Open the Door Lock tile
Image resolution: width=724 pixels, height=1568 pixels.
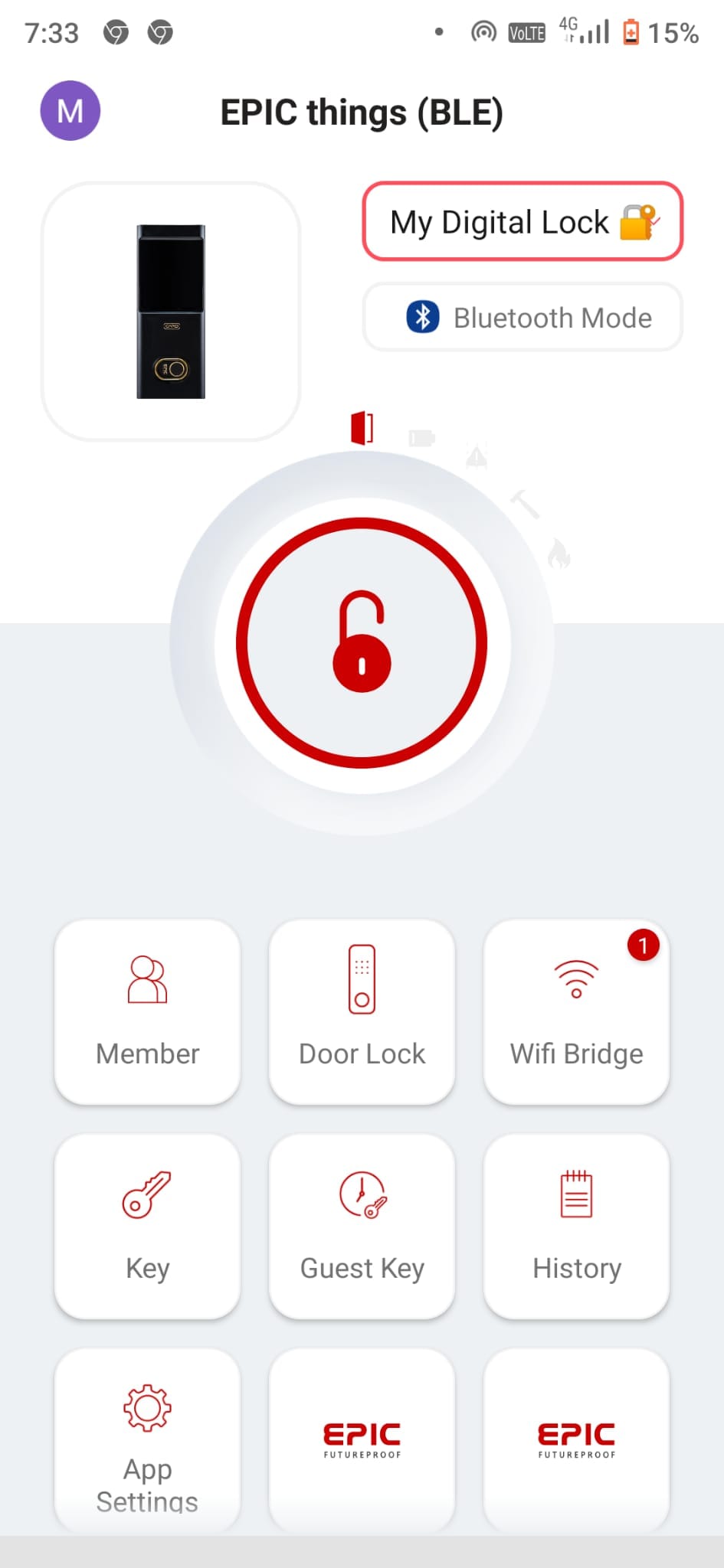coord(362,1012)
